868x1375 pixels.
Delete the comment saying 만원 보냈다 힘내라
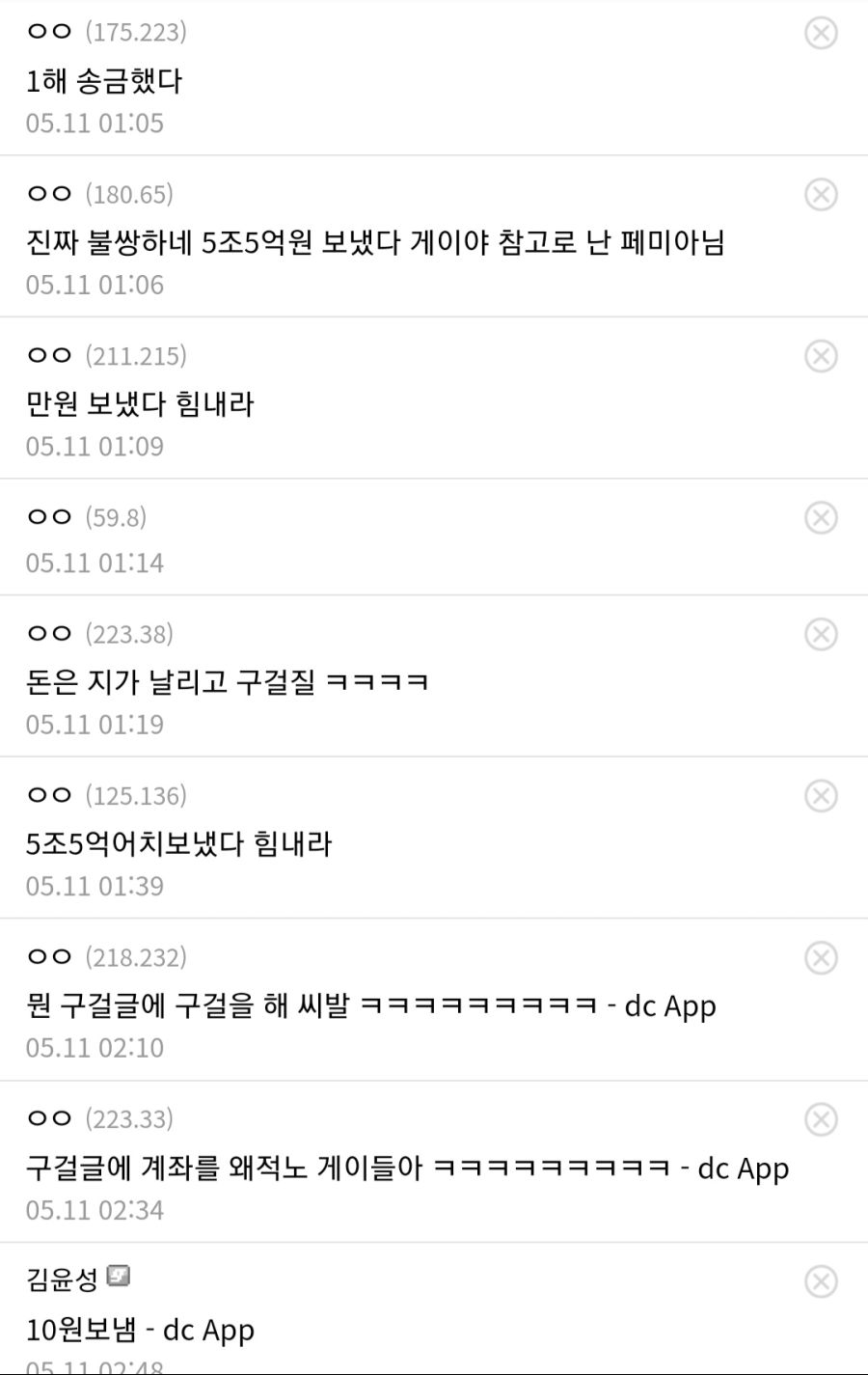(821, 355)
